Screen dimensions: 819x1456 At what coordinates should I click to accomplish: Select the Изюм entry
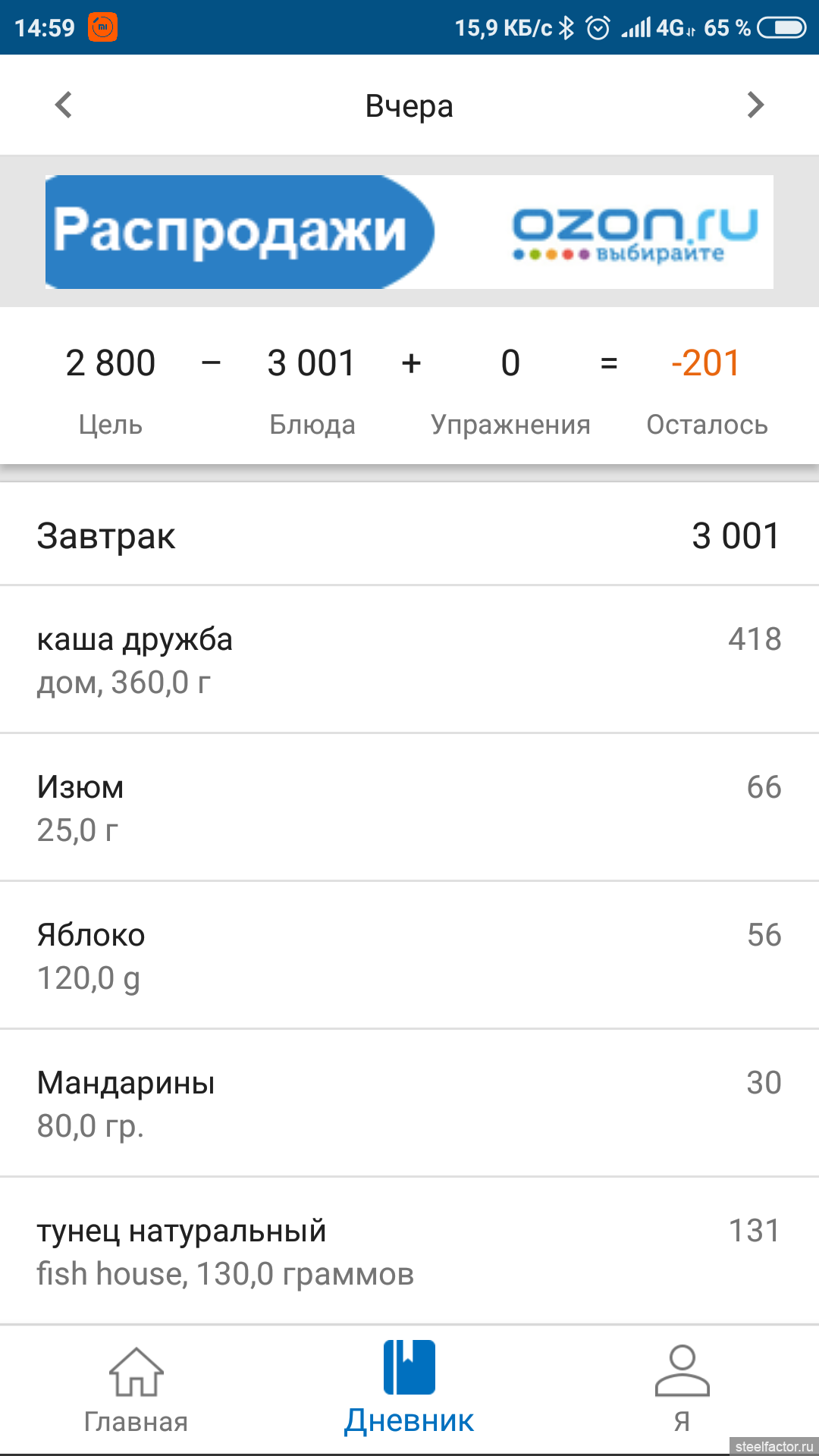point(409,807)
